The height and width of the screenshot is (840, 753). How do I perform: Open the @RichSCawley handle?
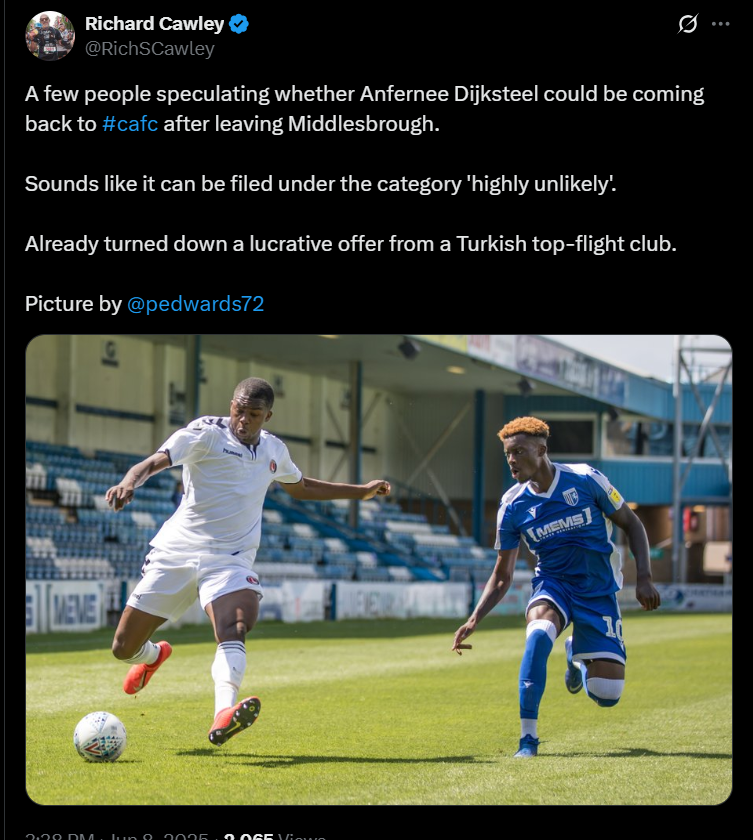pyautogui.click(x=149, y=48)
